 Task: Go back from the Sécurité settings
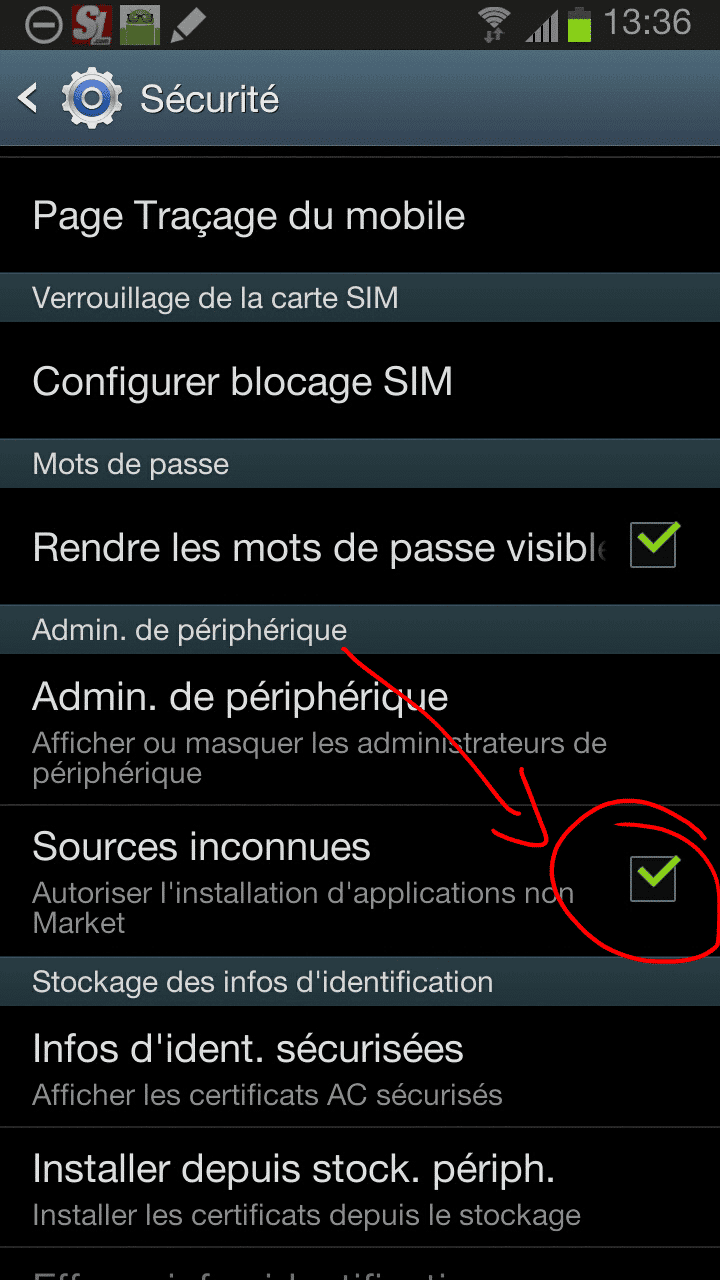tap(30, 98)
